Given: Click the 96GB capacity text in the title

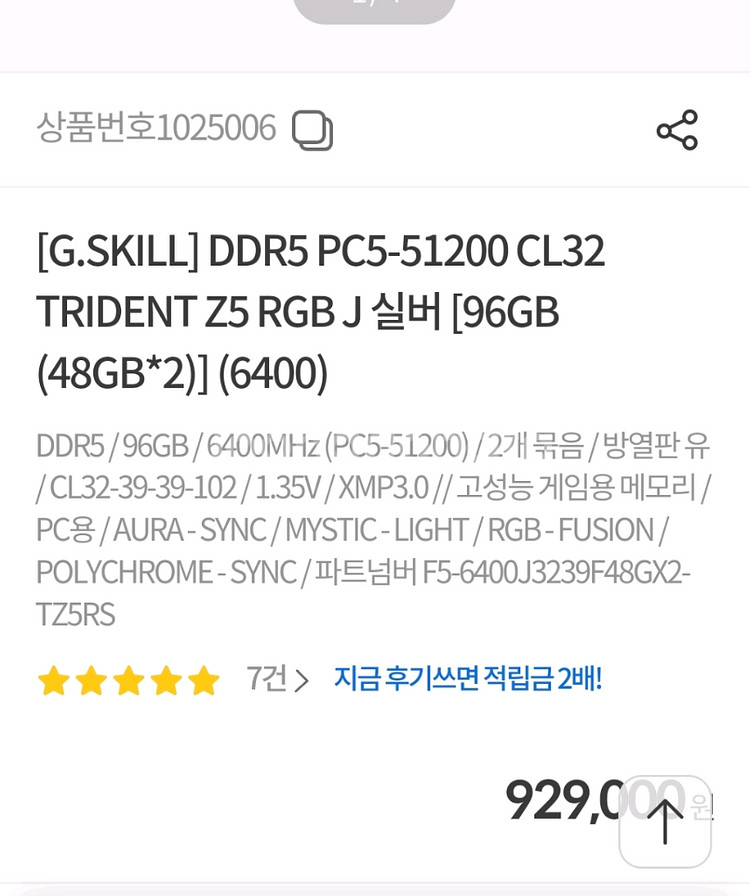Looking at the screenshot, I should click(x=512, y=312).
